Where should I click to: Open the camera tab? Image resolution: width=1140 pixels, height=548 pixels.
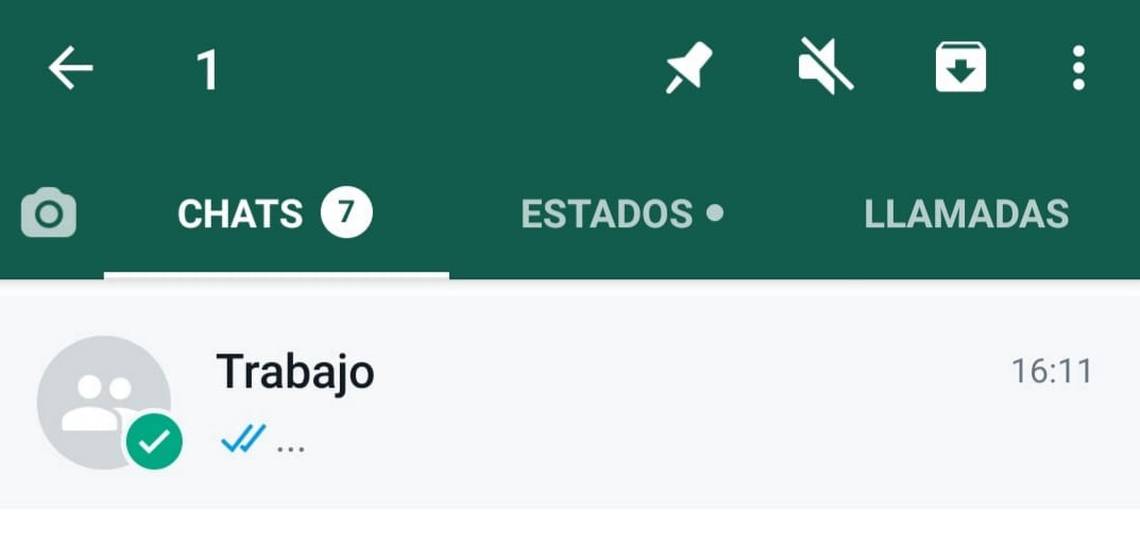coord(48,214)
